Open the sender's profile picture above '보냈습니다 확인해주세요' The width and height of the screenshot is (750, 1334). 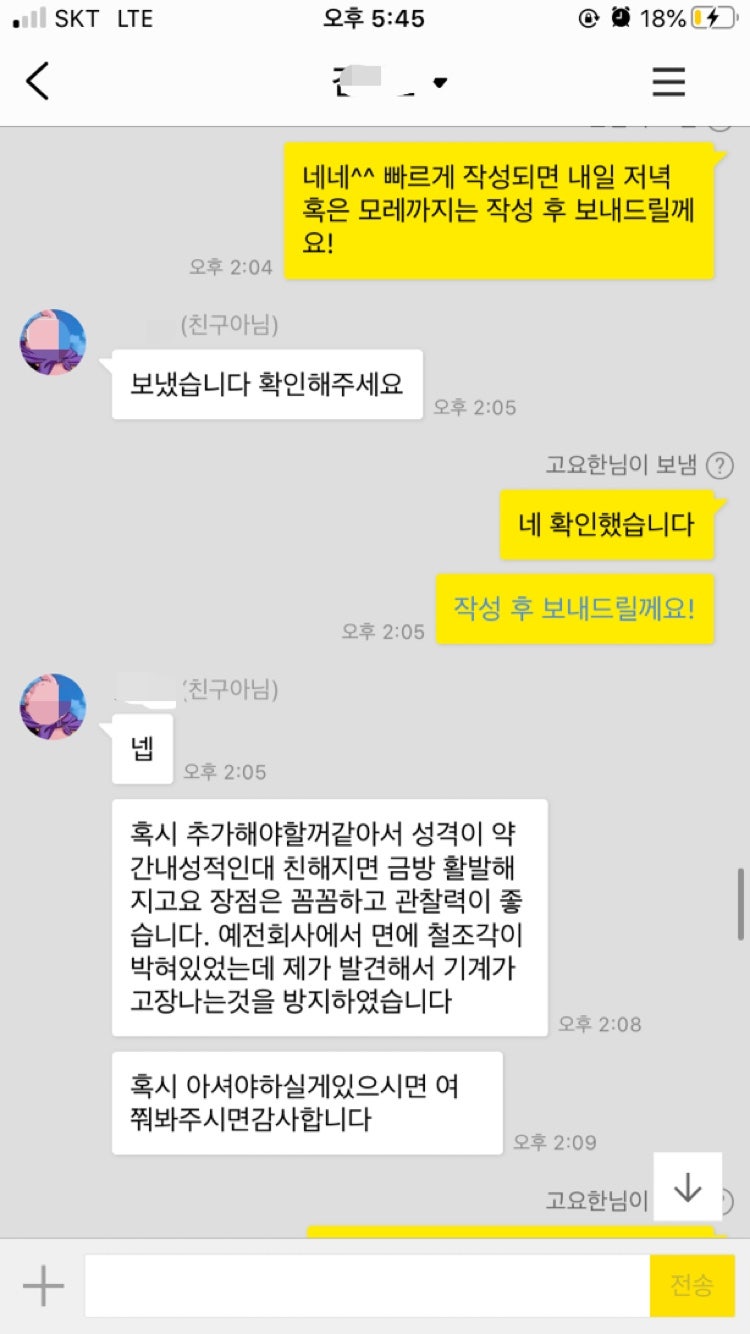(53, 342)
